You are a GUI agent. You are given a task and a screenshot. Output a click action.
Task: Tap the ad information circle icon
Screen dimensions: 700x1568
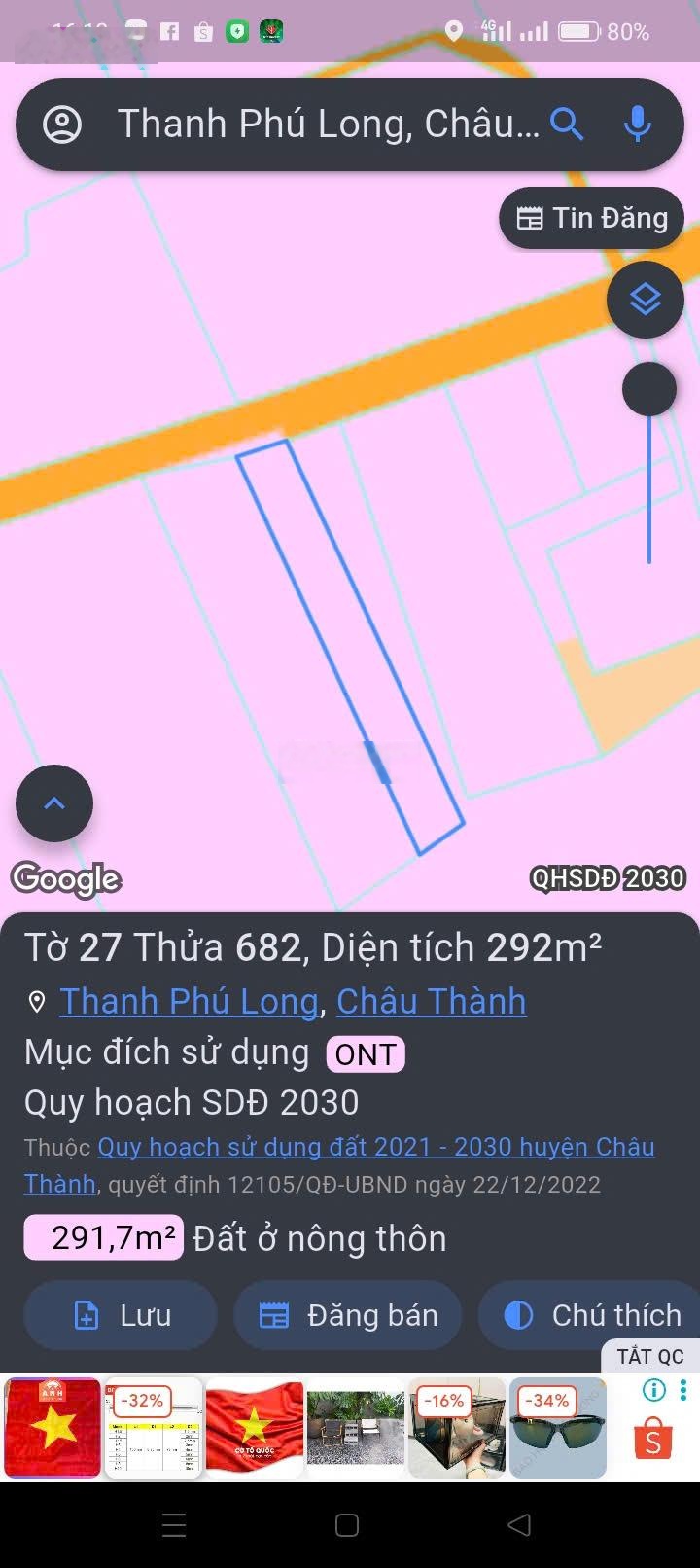[x=652, y=1391]
